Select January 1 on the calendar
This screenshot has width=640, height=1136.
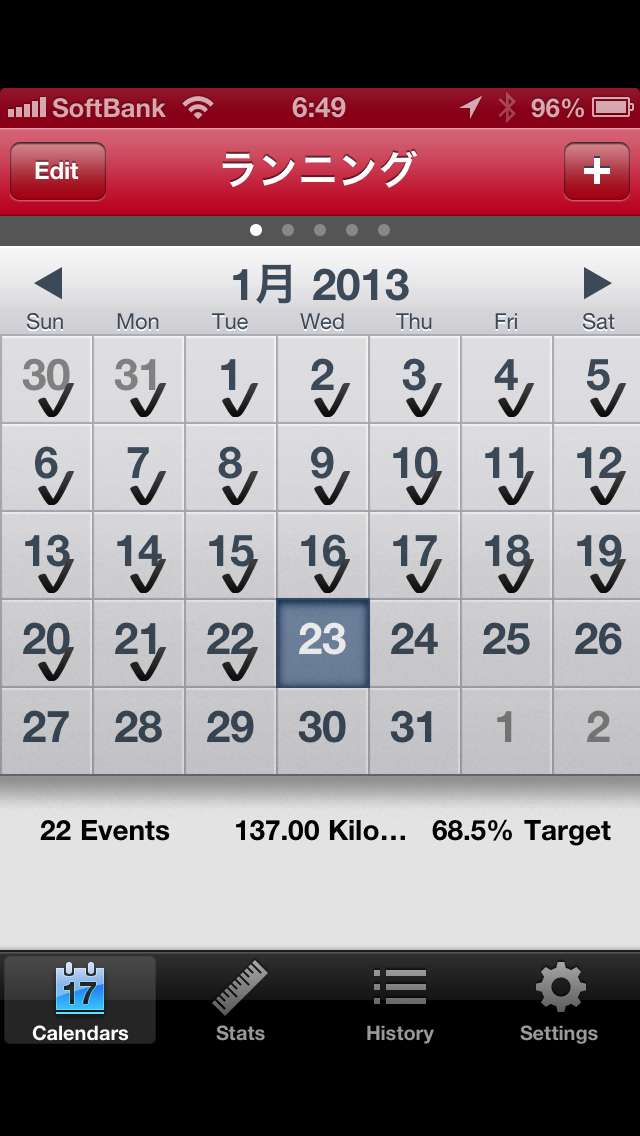coord(230,380)
